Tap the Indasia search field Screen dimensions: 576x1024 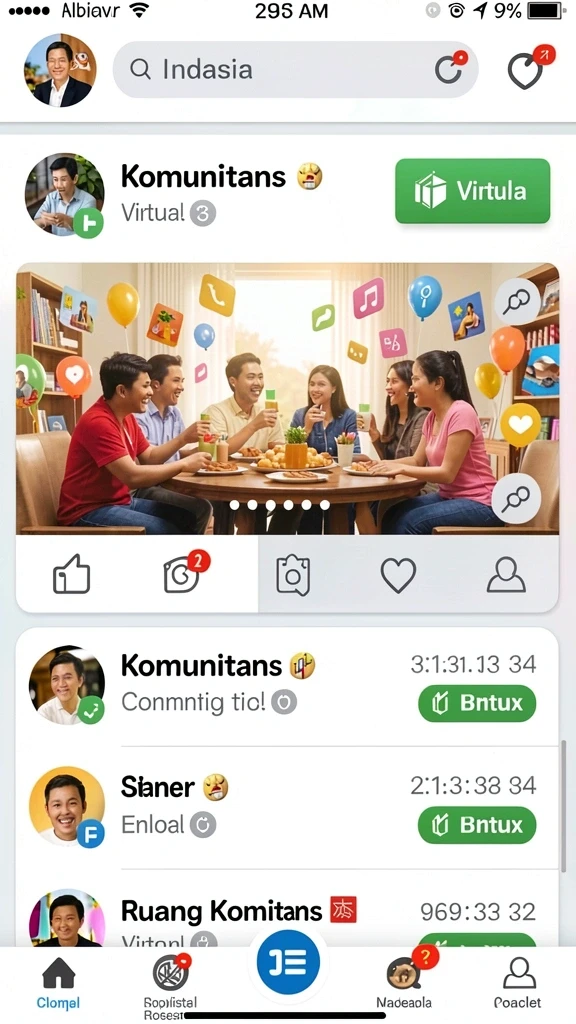pyautogui.click(x=295, y=69)
